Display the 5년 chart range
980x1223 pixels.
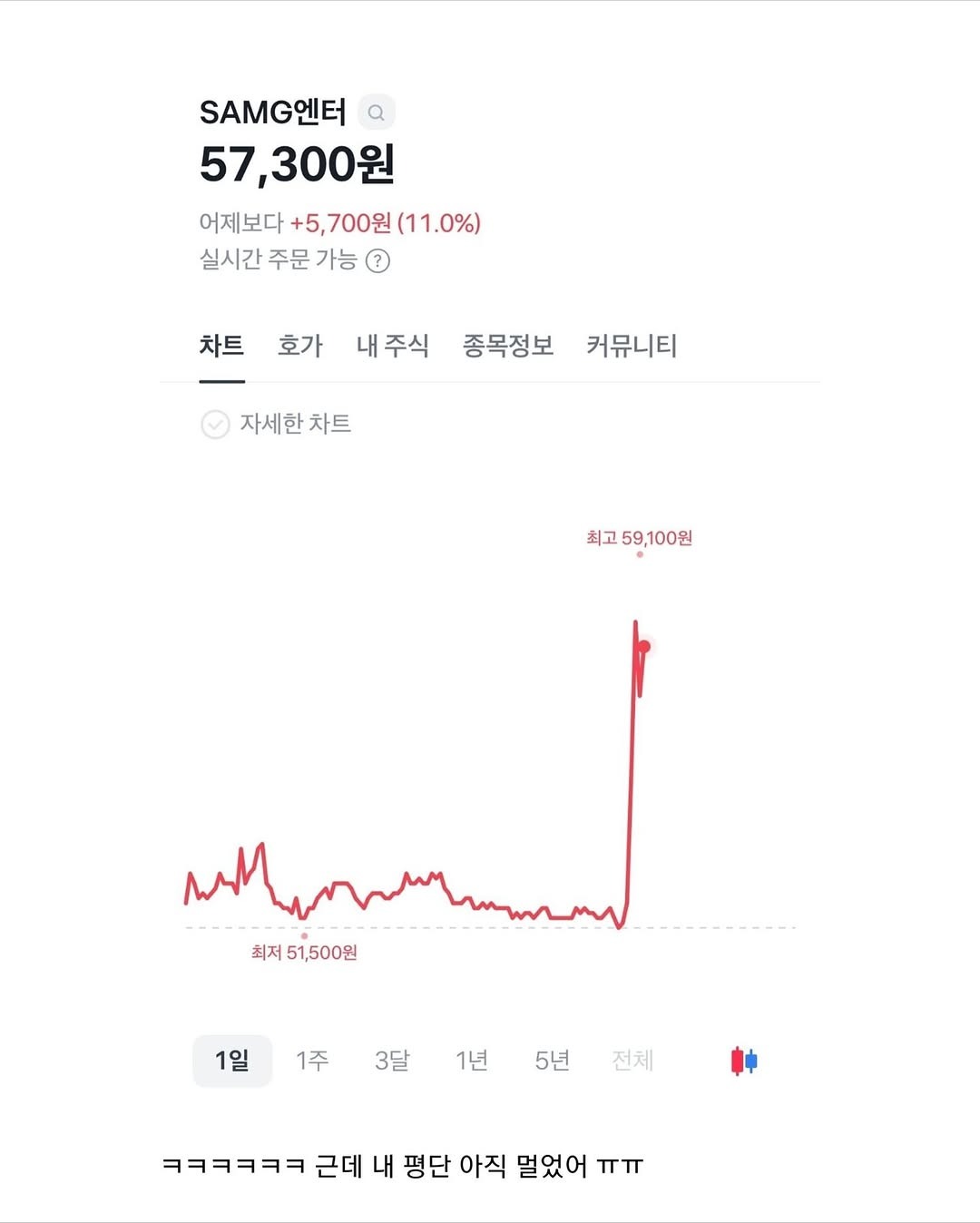552,1060
